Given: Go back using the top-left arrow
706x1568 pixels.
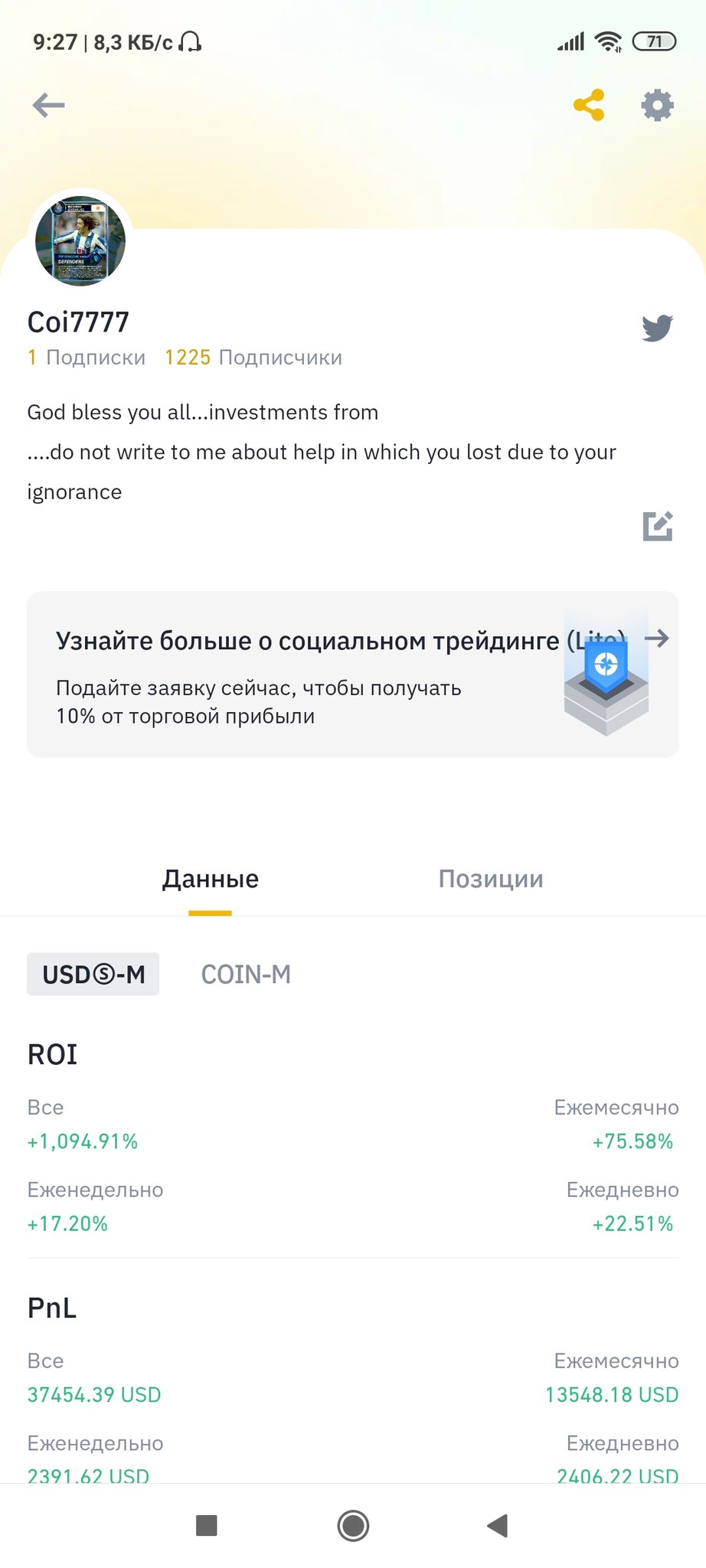Looking at the screenshot, I should [x=48, y=105].
